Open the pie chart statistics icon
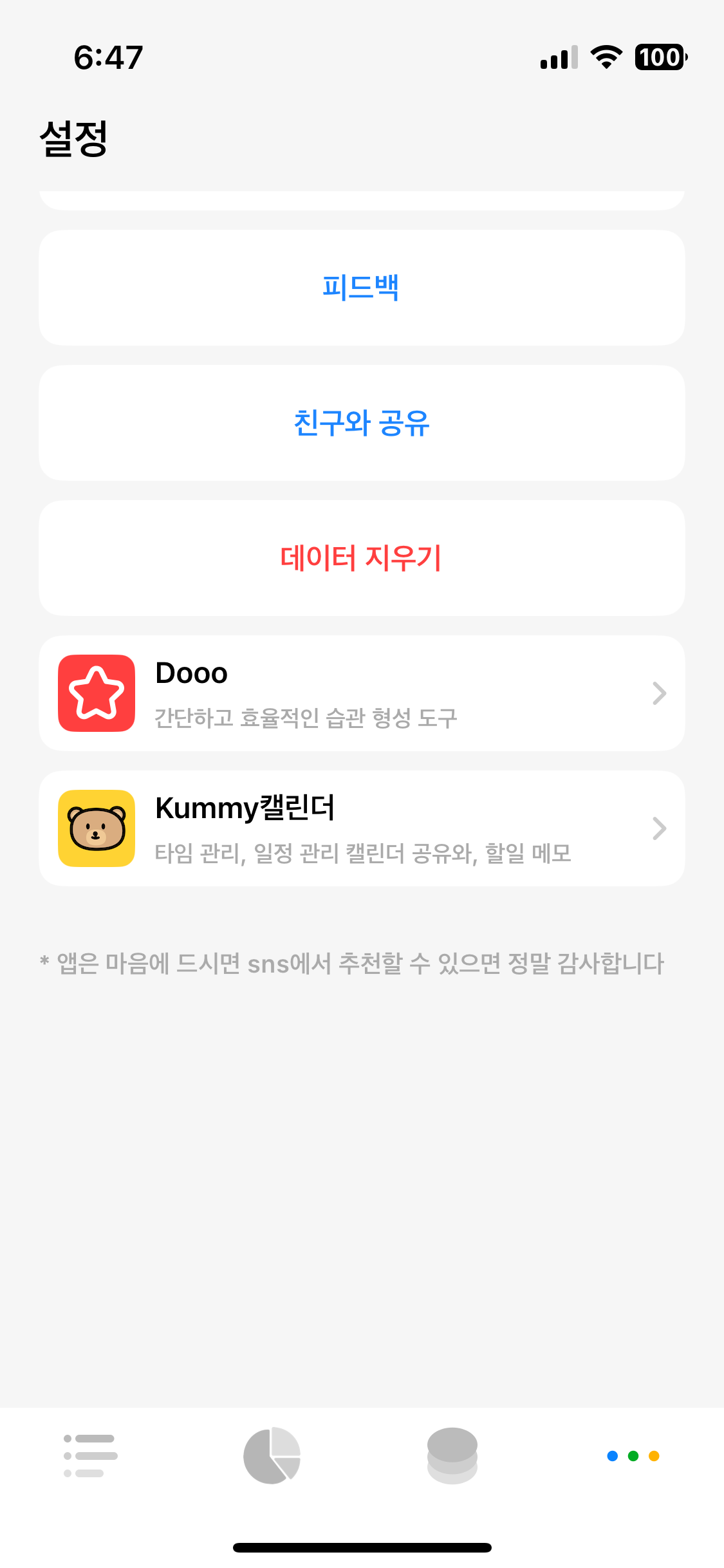 click(271, 1457)
